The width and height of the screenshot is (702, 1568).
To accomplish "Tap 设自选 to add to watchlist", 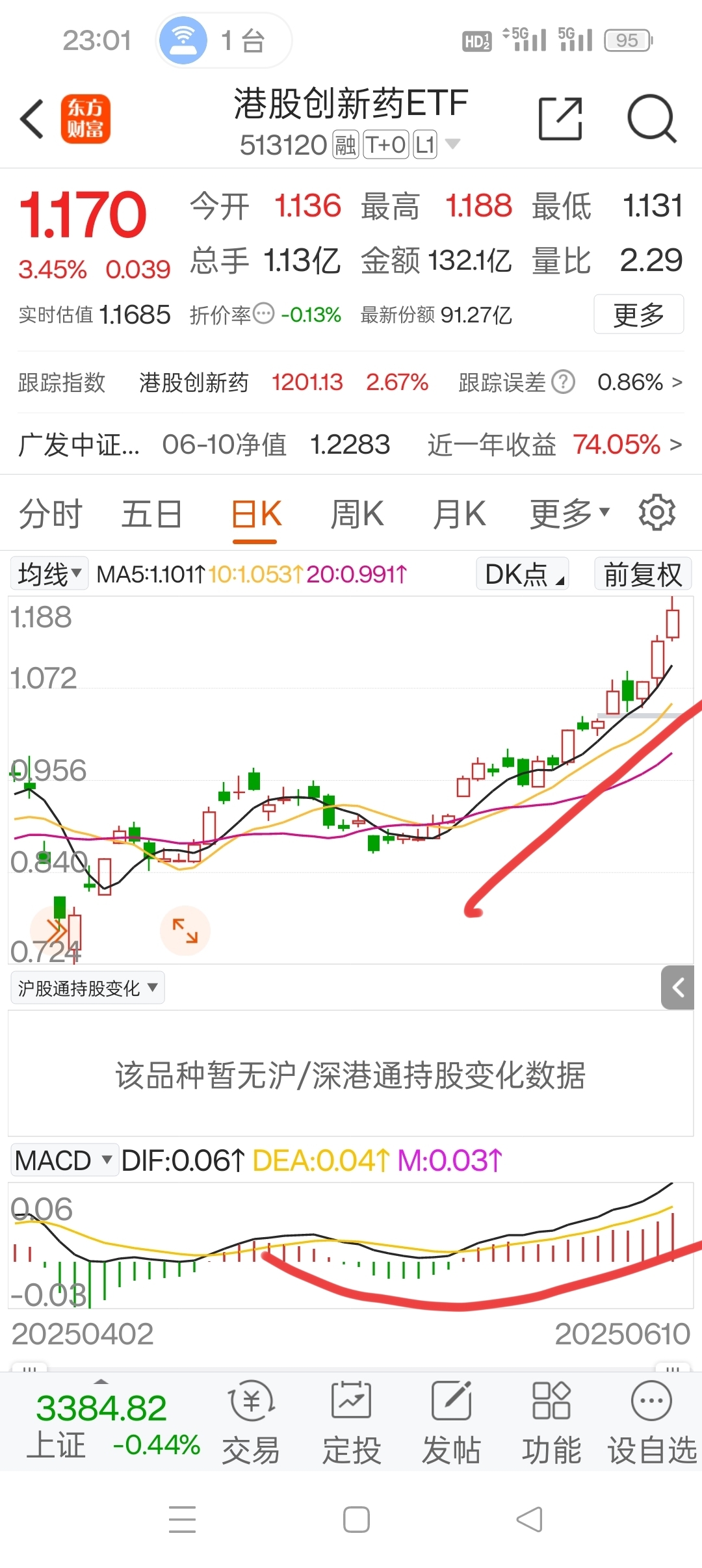I will pyautogui.click(x=650, y=1422).
